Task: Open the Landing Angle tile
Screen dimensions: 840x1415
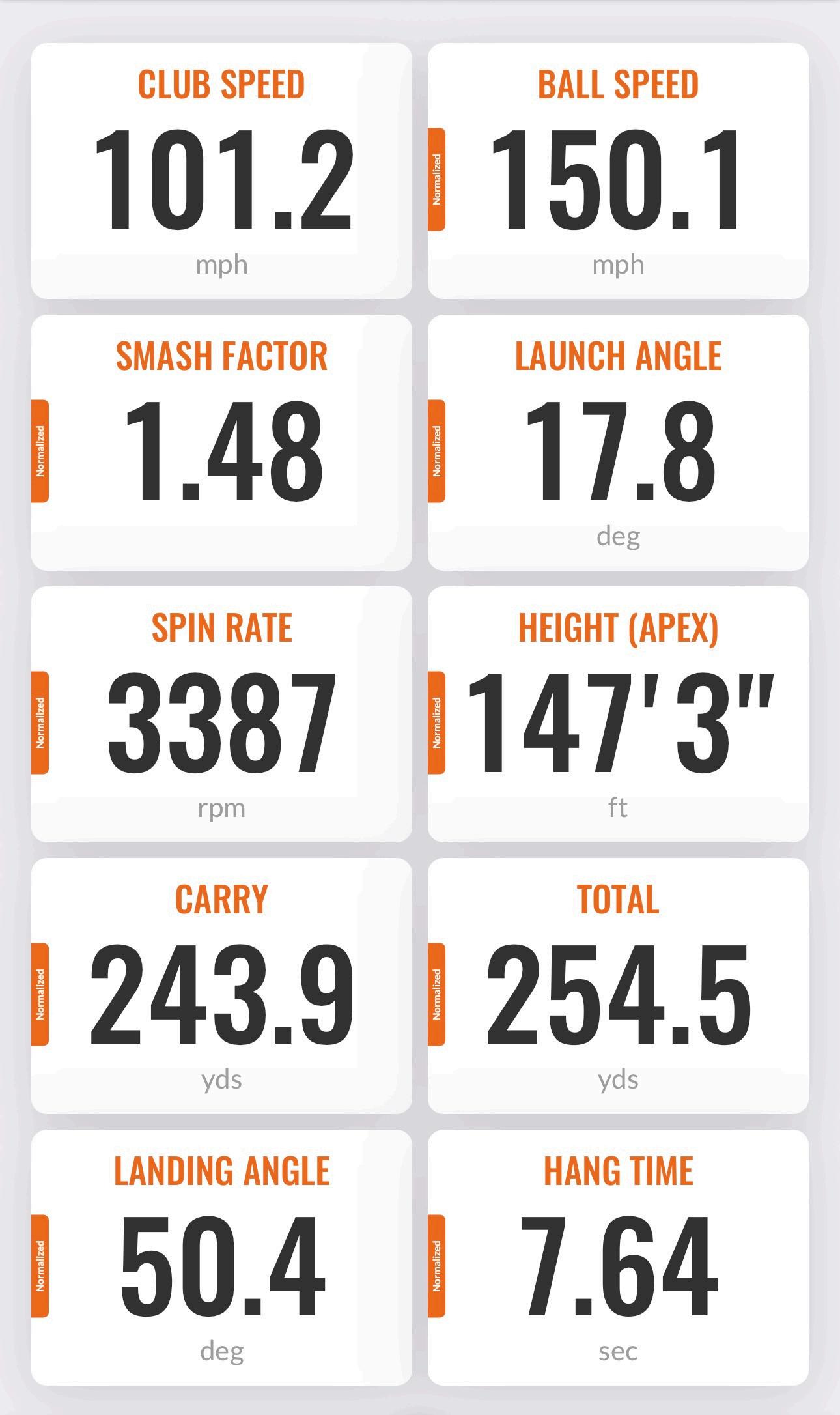Action: coord(221,1258)
